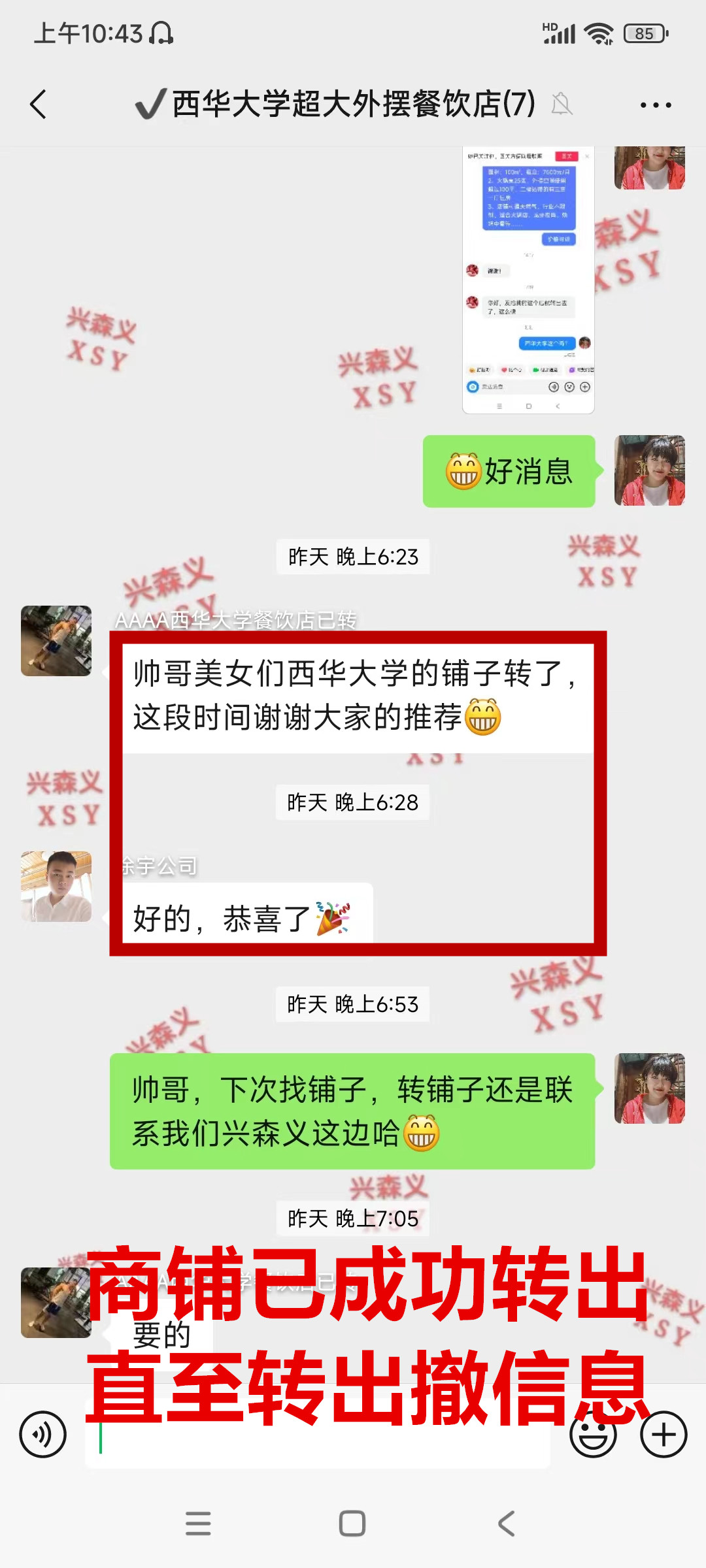Focus the message text field
The width and height of the screenshot is (706, 1568).
pyautogui.click(x=317, y=1444)
